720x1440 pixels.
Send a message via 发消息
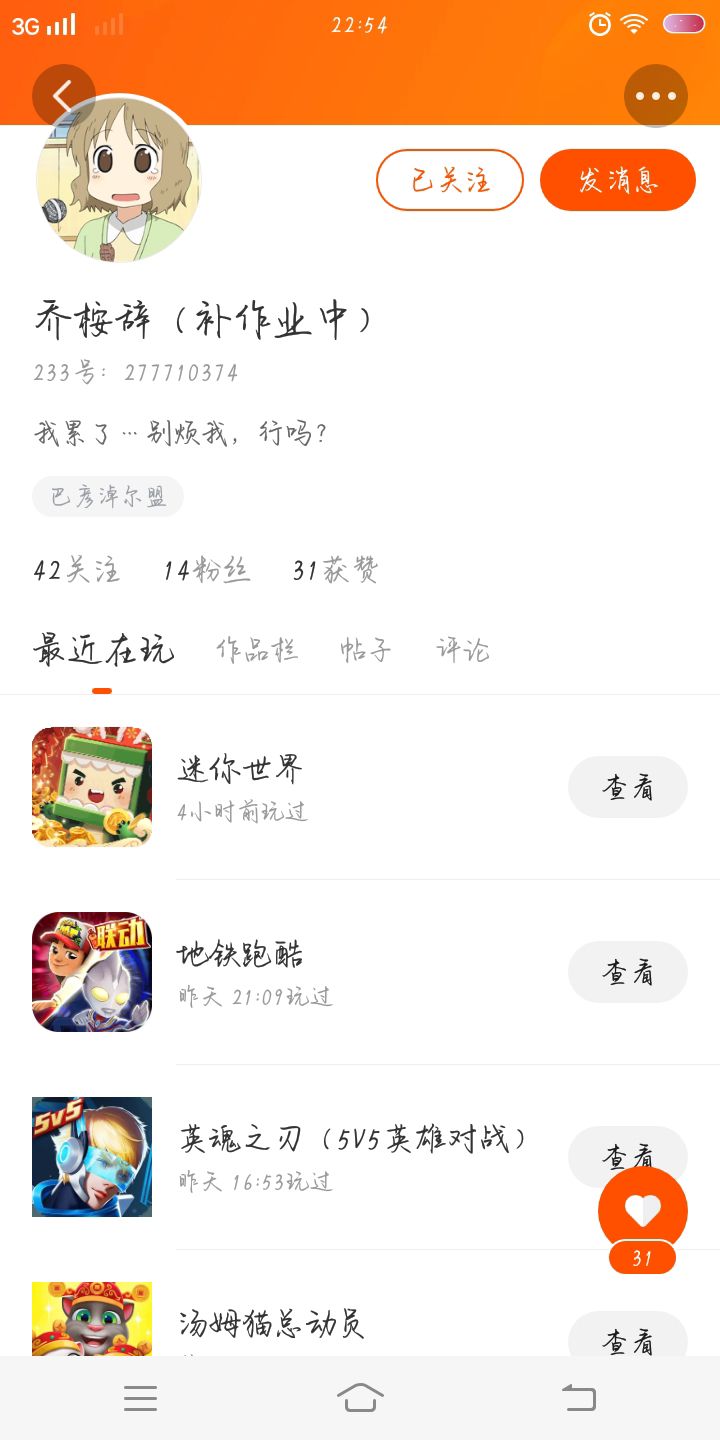618,180
